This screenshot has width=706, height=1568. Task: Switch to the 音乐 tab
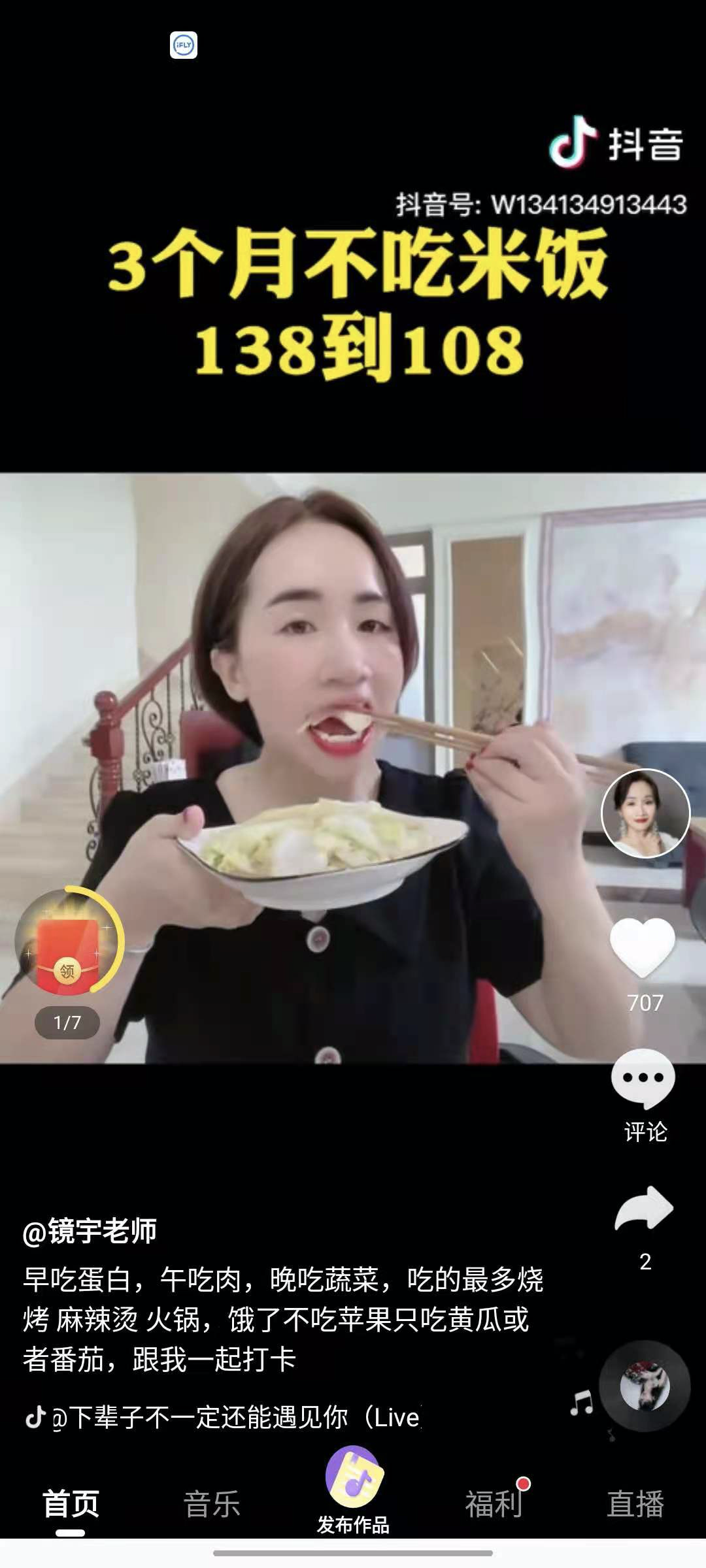point(212,1504)
